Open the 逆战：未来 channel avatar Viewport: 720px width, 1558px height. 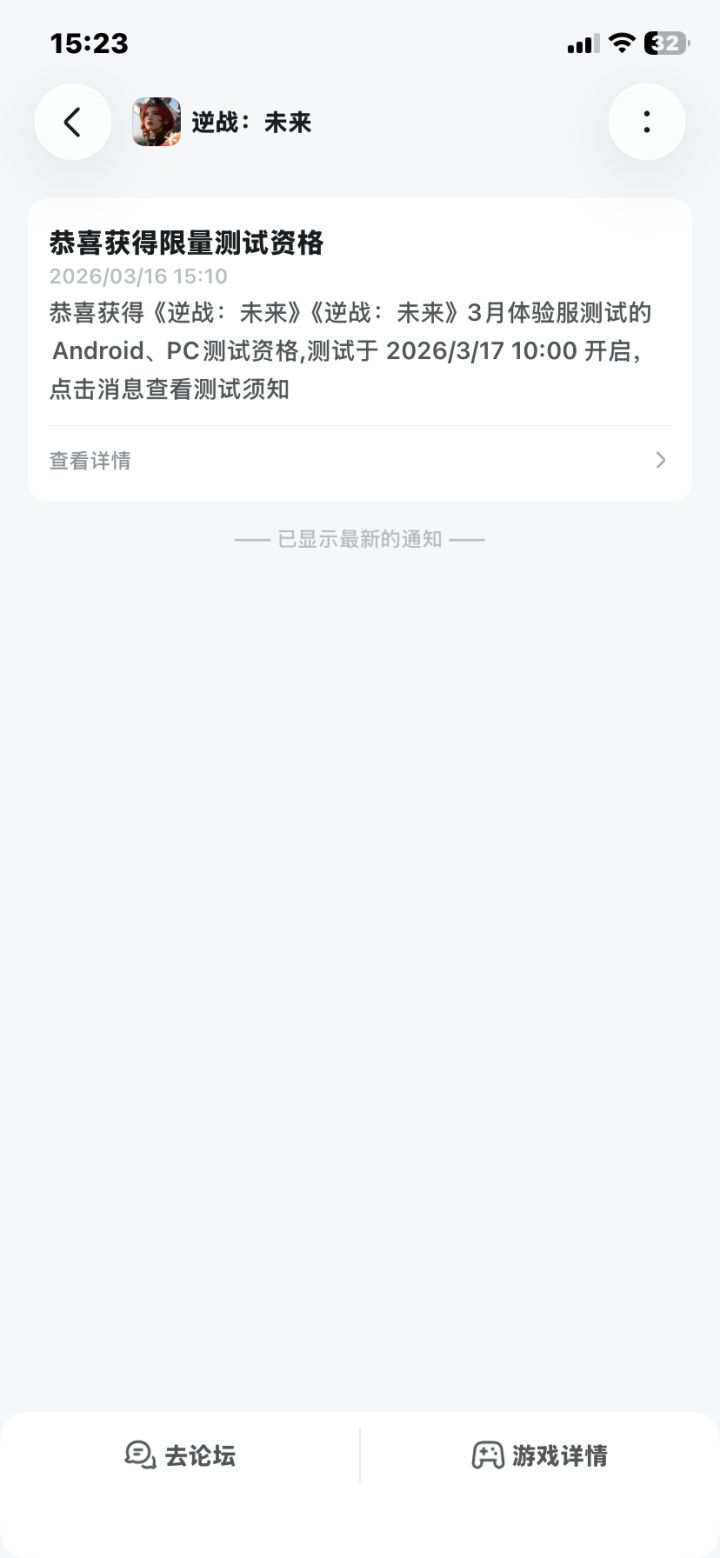[x=155, y=121]
